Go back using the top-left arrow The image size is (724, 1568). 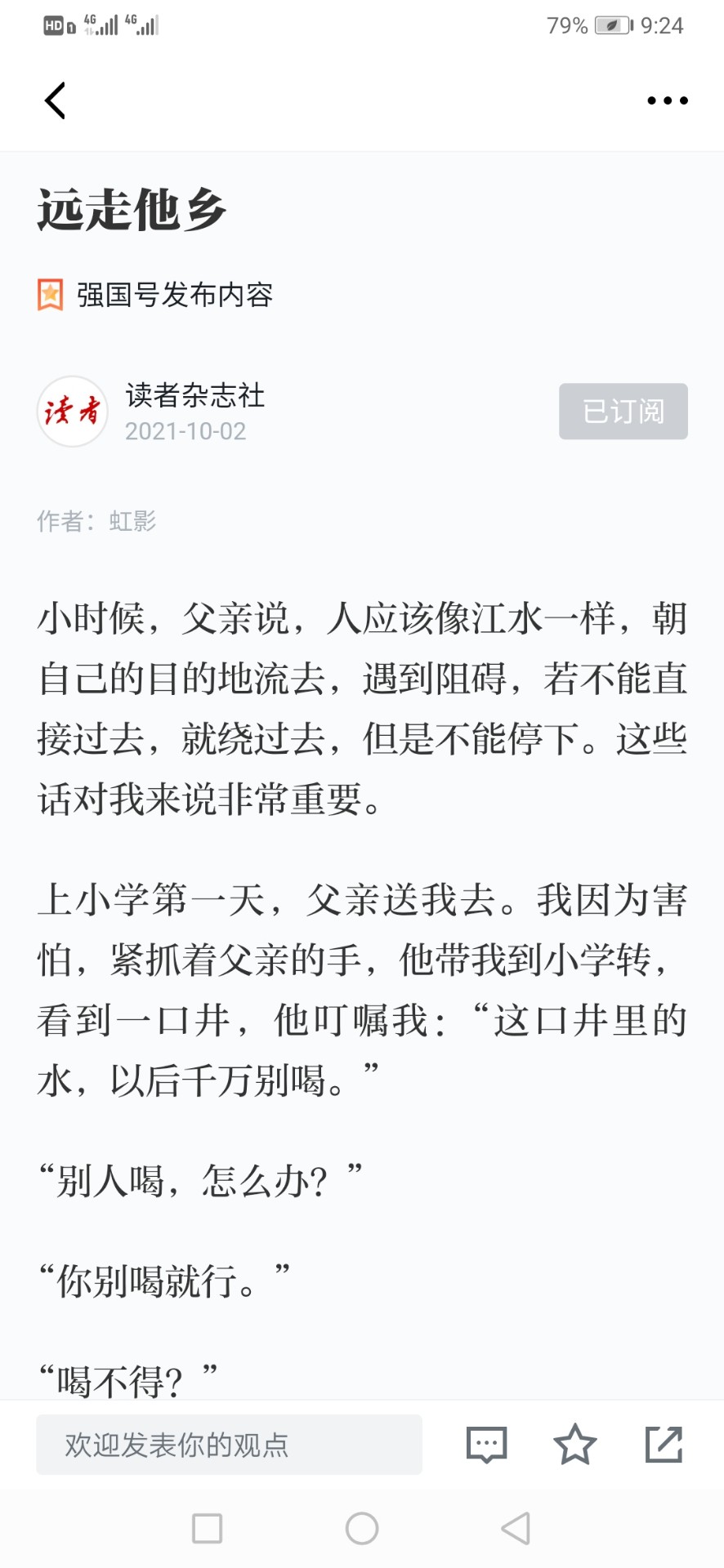click(55, 100)
